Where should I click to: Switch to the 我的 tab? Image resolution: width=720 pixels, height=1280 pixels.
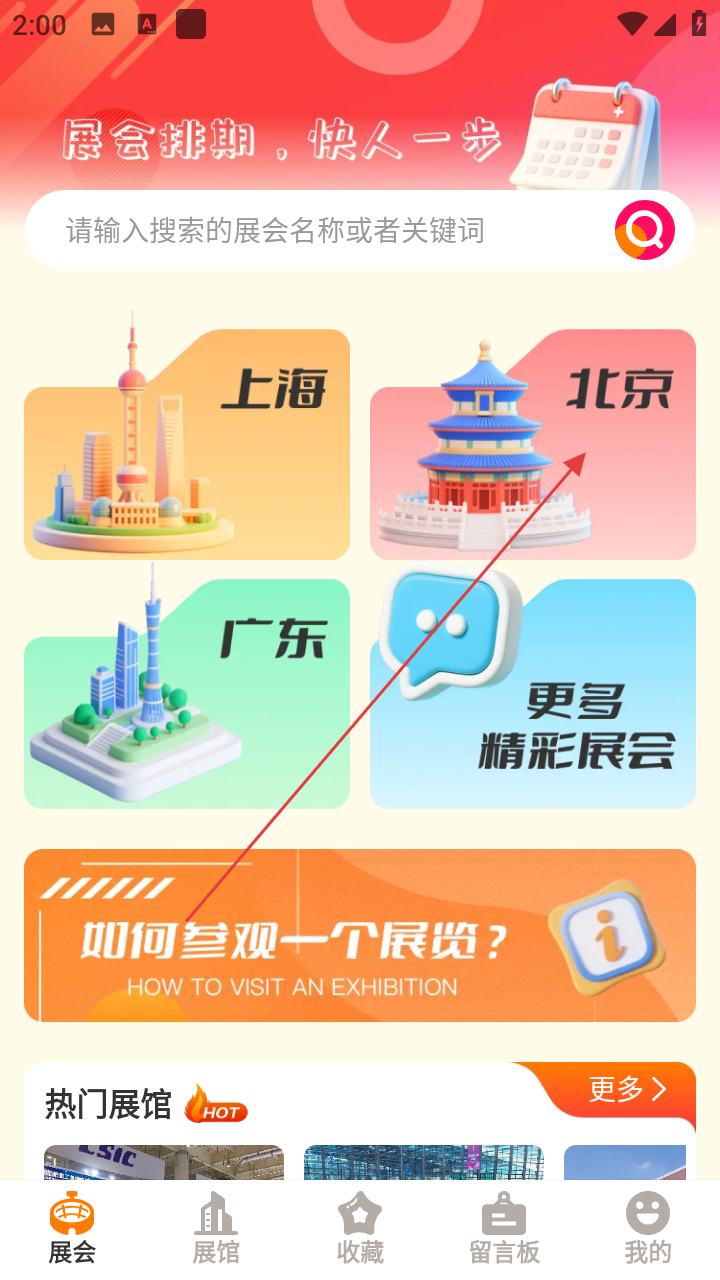(x=648, y=1228)
